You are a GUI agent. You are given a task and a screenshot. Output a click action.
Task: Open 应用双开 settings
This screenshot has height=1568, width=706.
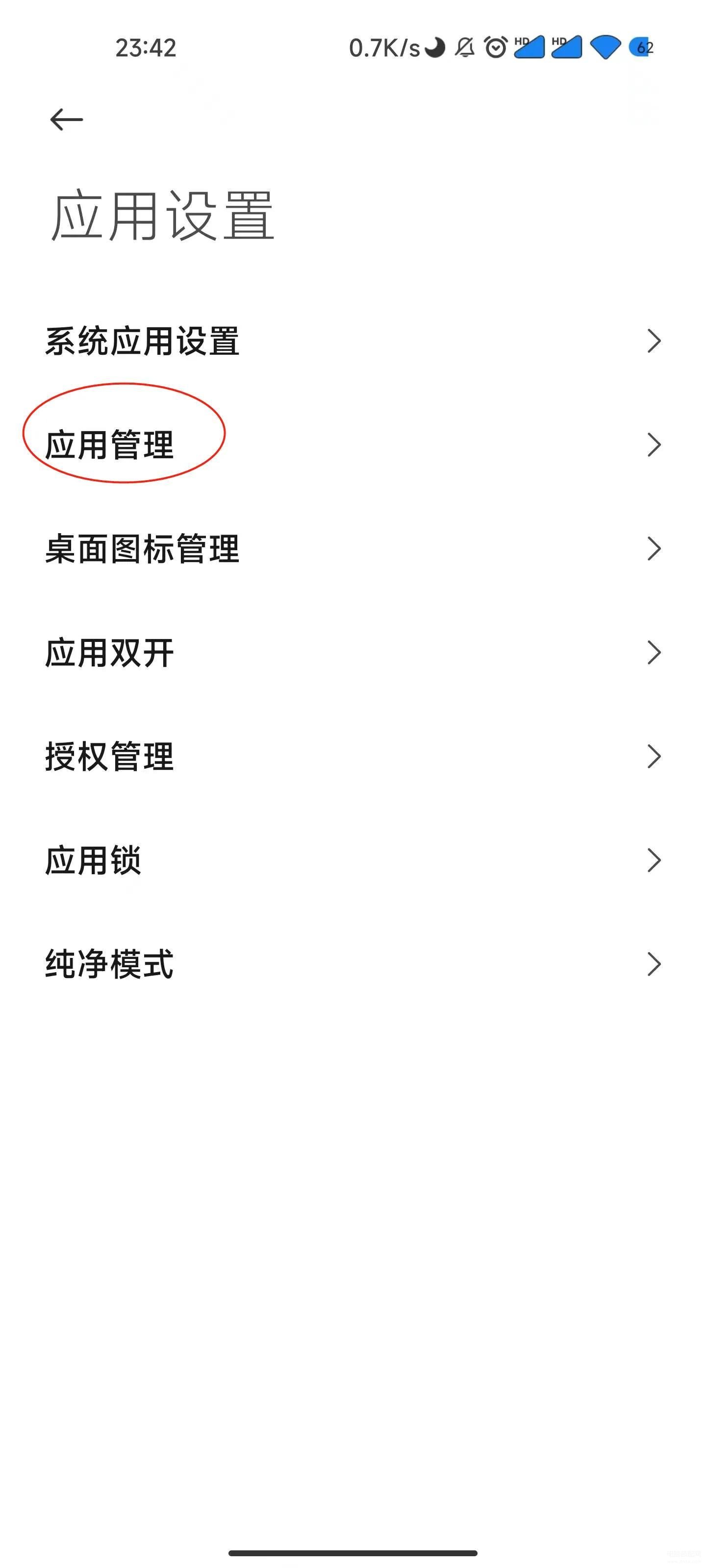(353, 653)
